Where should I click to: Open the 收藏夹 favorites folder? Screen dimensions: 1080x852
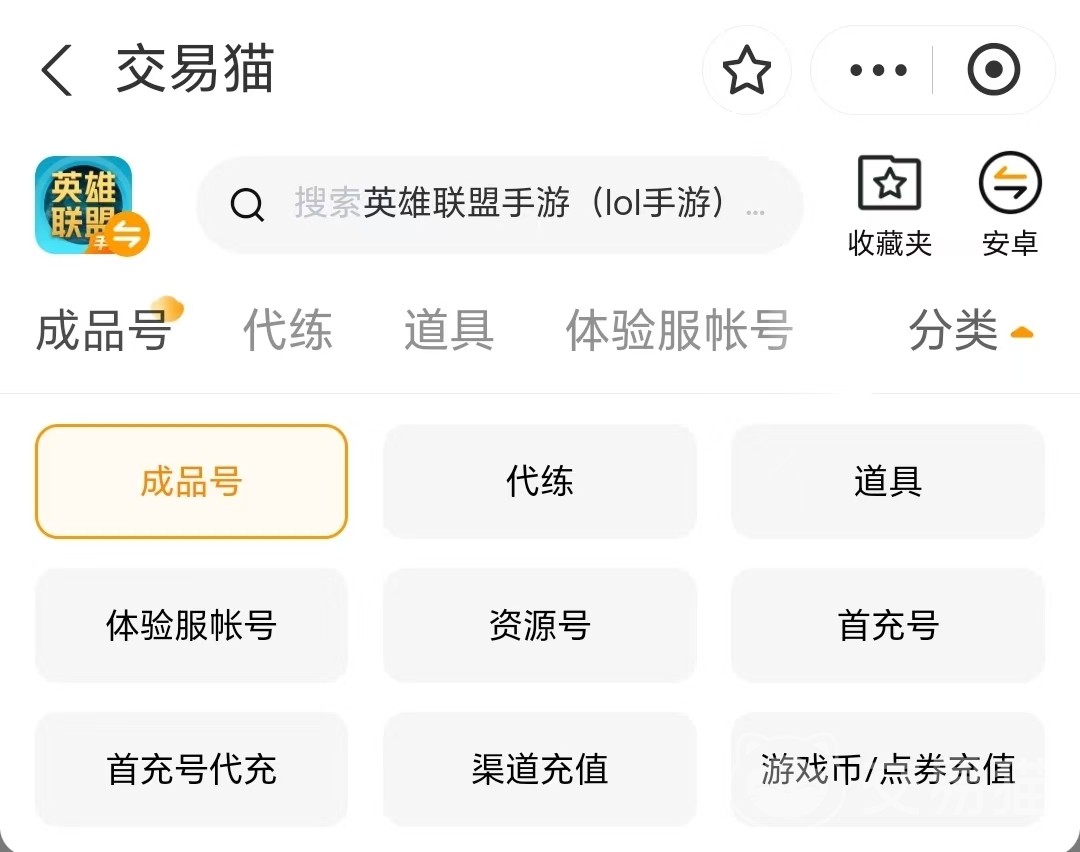click(x=889, y=204)
